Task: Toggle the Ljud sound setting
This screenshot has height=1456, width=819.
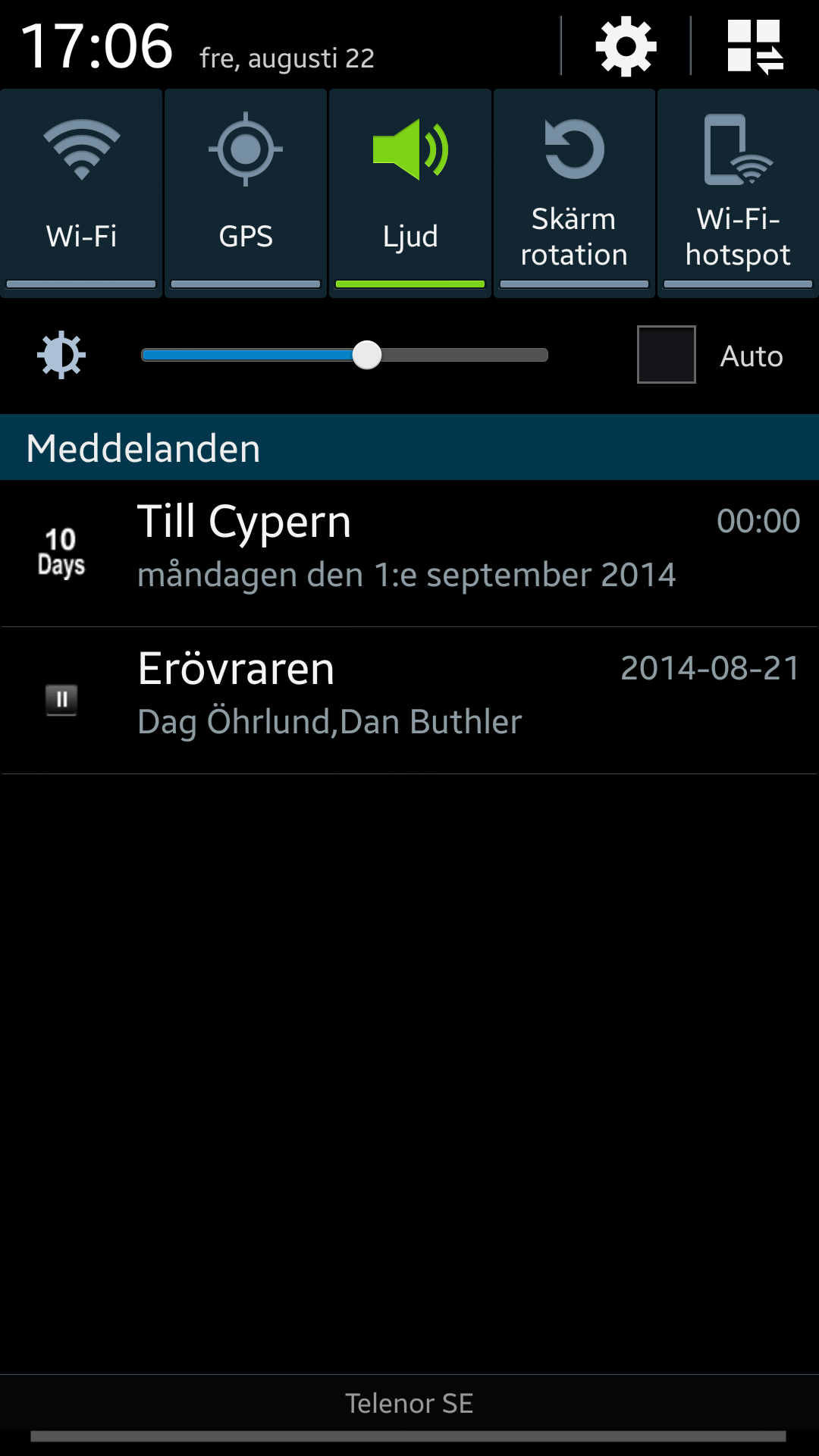Action: (x=410, y=192)
